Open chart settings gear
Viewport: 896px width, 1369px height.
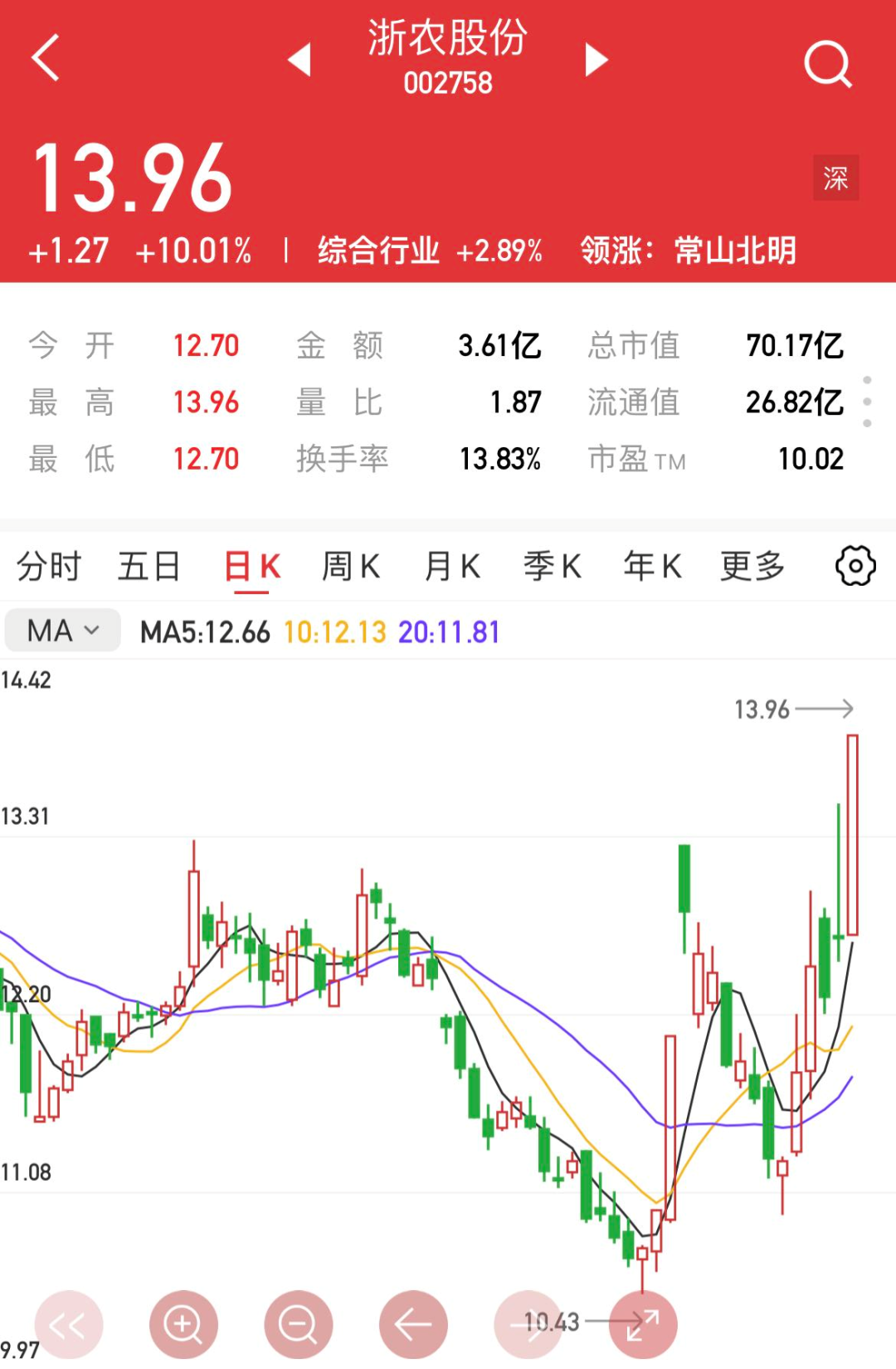tap(855, 567)
